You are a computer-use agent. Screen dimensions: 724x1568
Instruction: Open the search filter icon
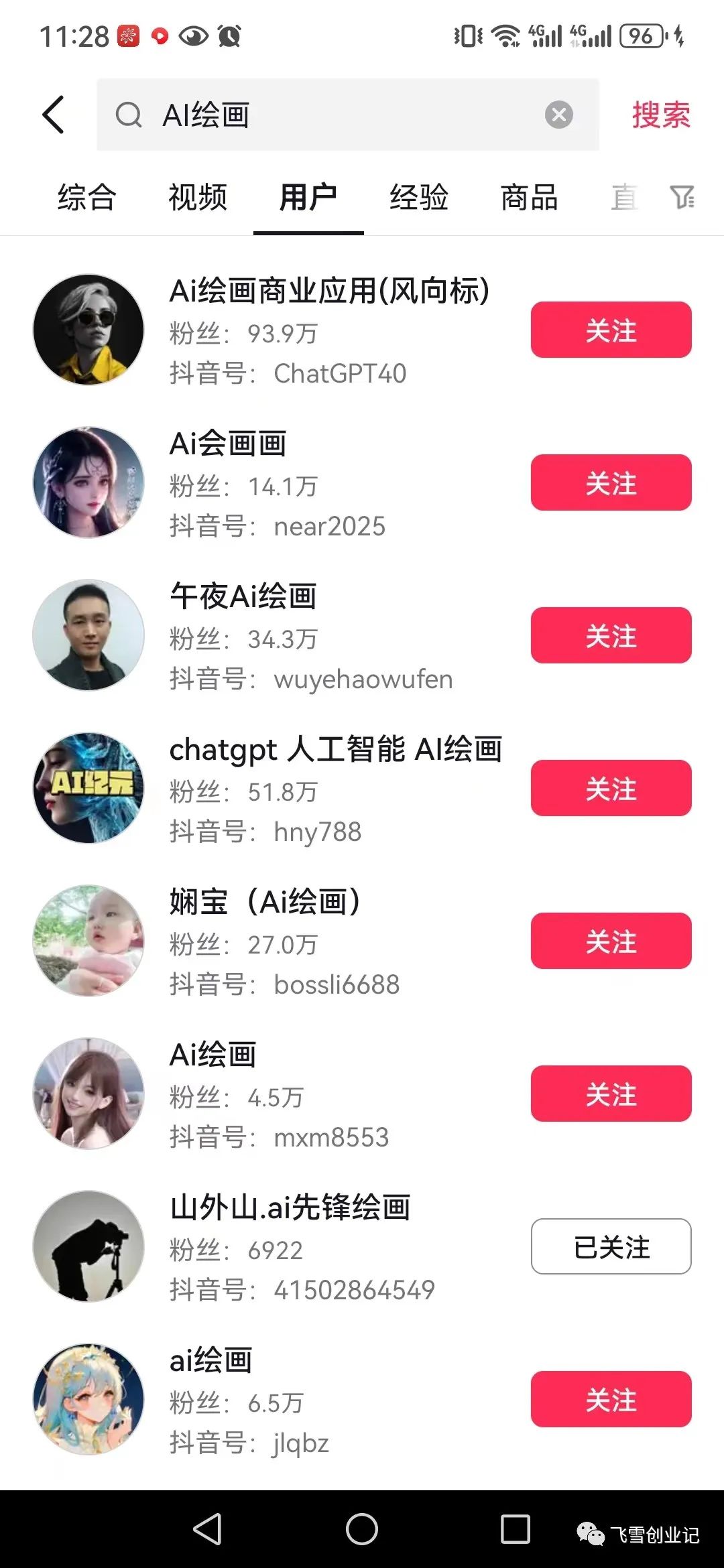click(x=682, y=198)
